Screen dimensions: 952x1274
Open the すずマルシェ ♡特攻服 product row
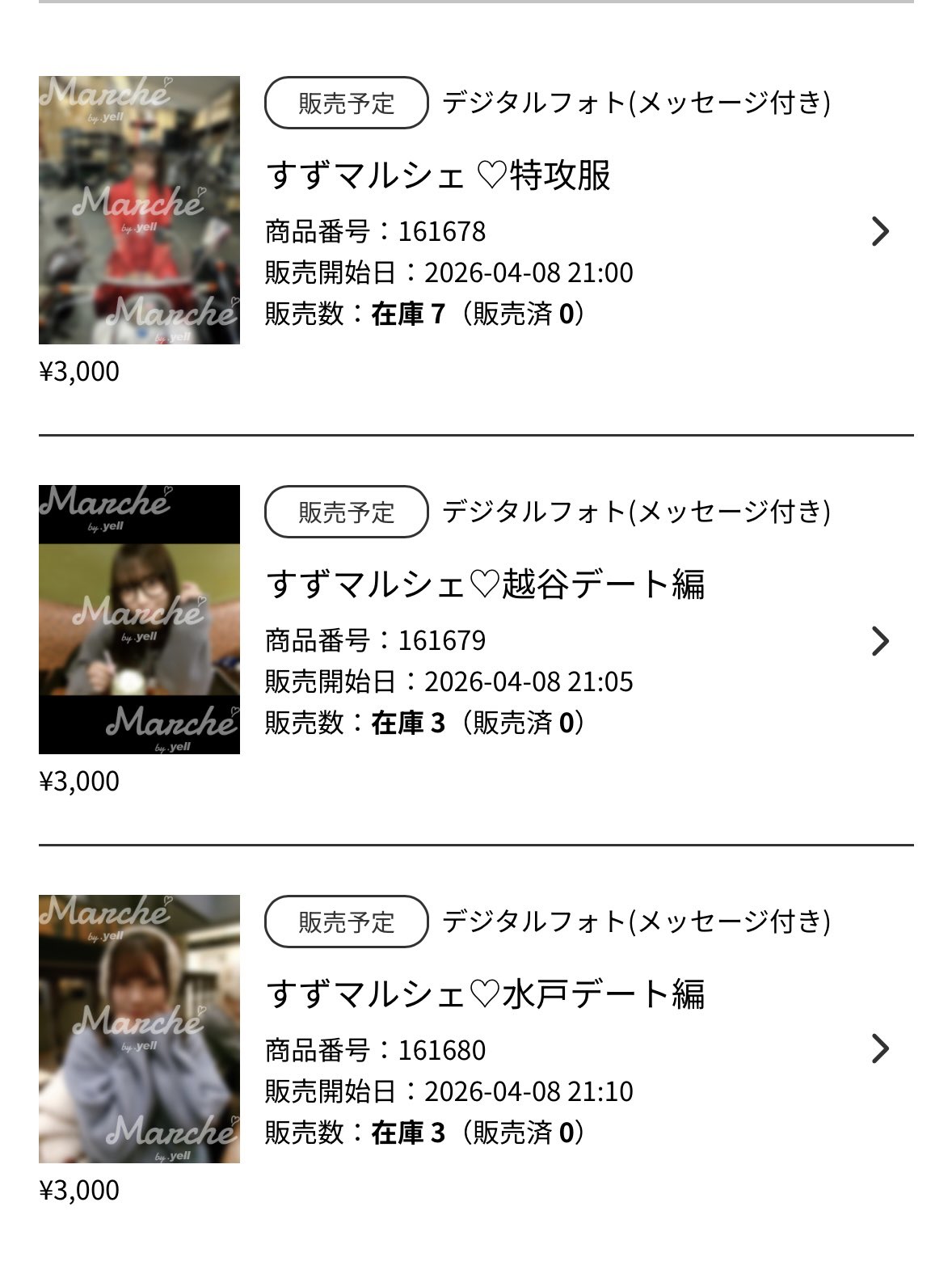coord(438,175)
